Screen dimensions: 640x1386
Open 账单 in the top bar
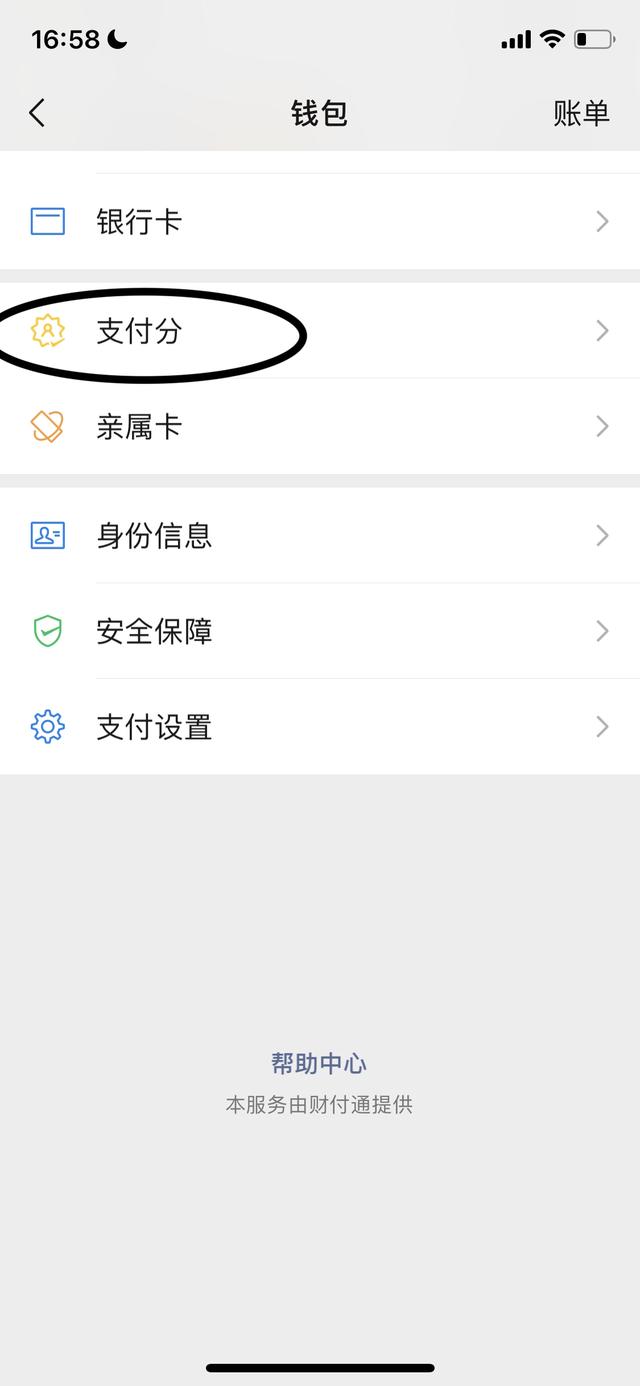pos(581,113)
